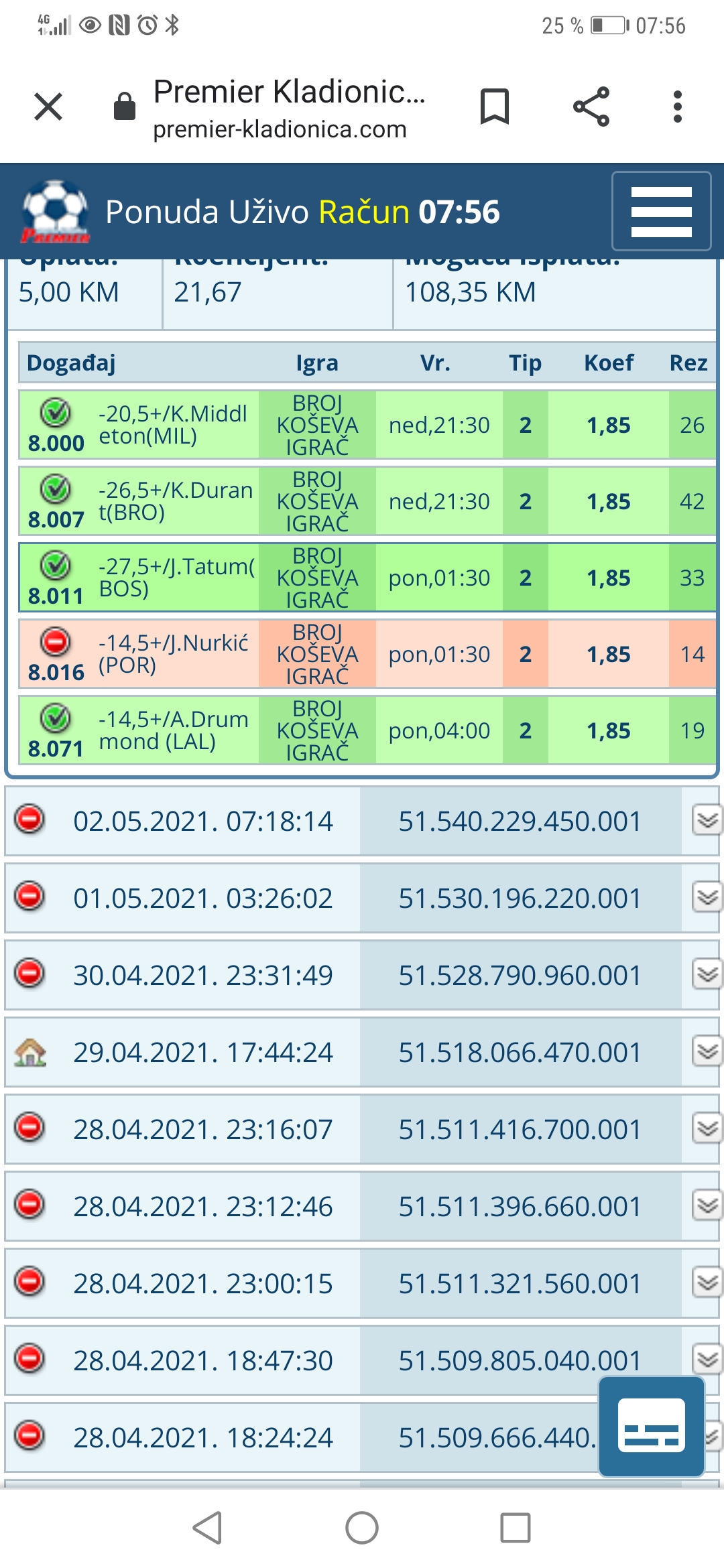The height and width of the screenshot is (1568, 724).
Task: Expand ticket from 02.05.2021. 07:18:14
Action: [707, 820]
